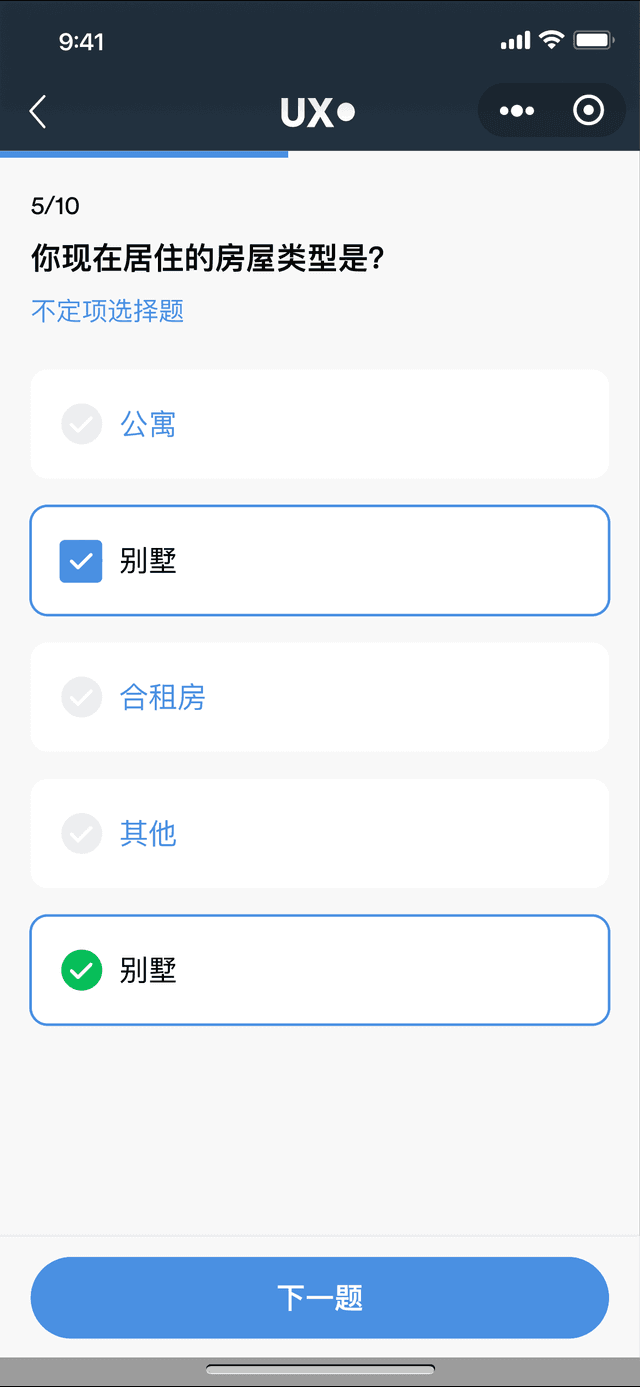Select the 公寓 option

[320, 424]
